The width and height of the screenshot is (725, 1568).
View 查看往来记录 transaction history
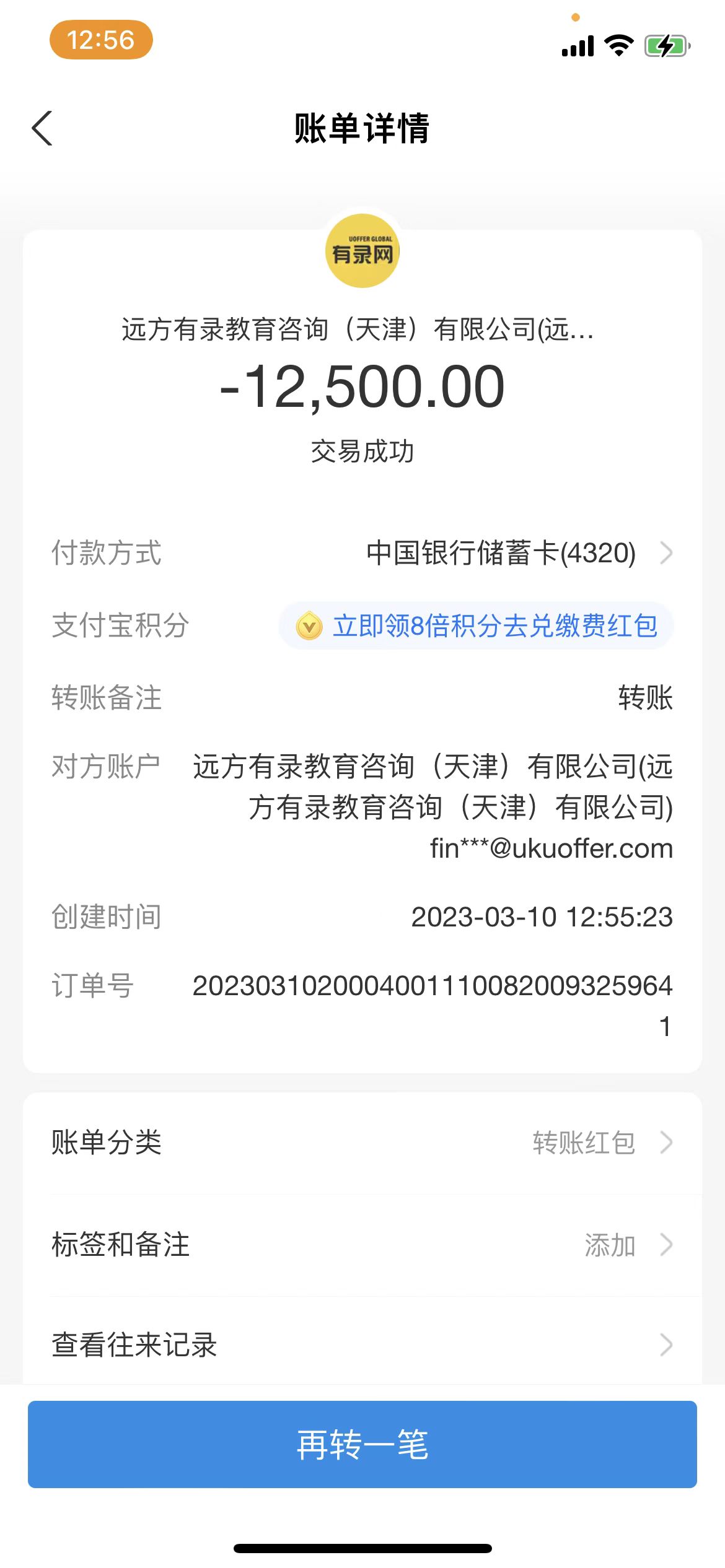(x=362, y=1344)
